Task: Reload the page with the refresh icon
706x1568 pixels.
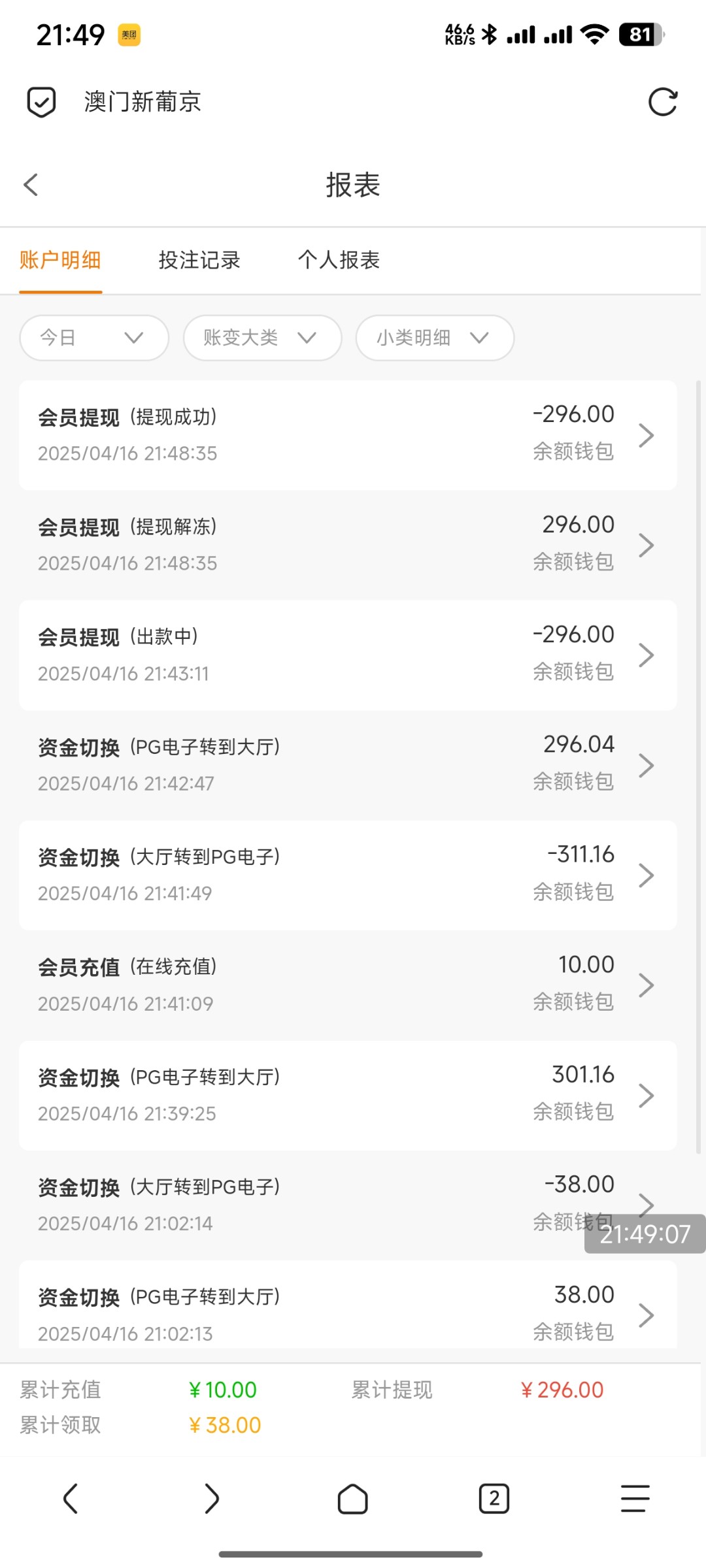Action: click(662, 102)
